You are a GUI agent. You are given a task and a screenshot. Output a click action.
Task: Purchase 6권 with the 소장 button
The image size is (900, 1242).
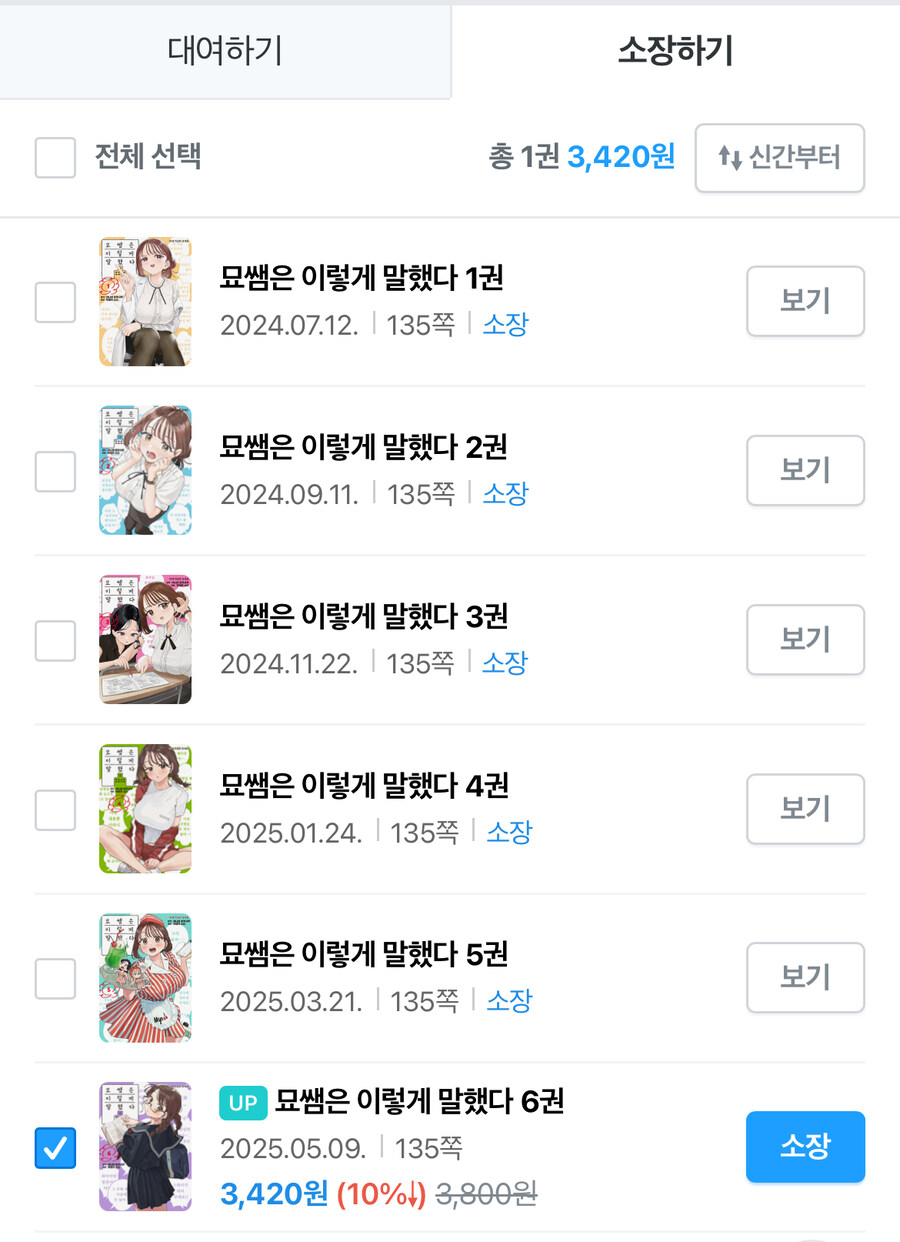click(805, 1146)
